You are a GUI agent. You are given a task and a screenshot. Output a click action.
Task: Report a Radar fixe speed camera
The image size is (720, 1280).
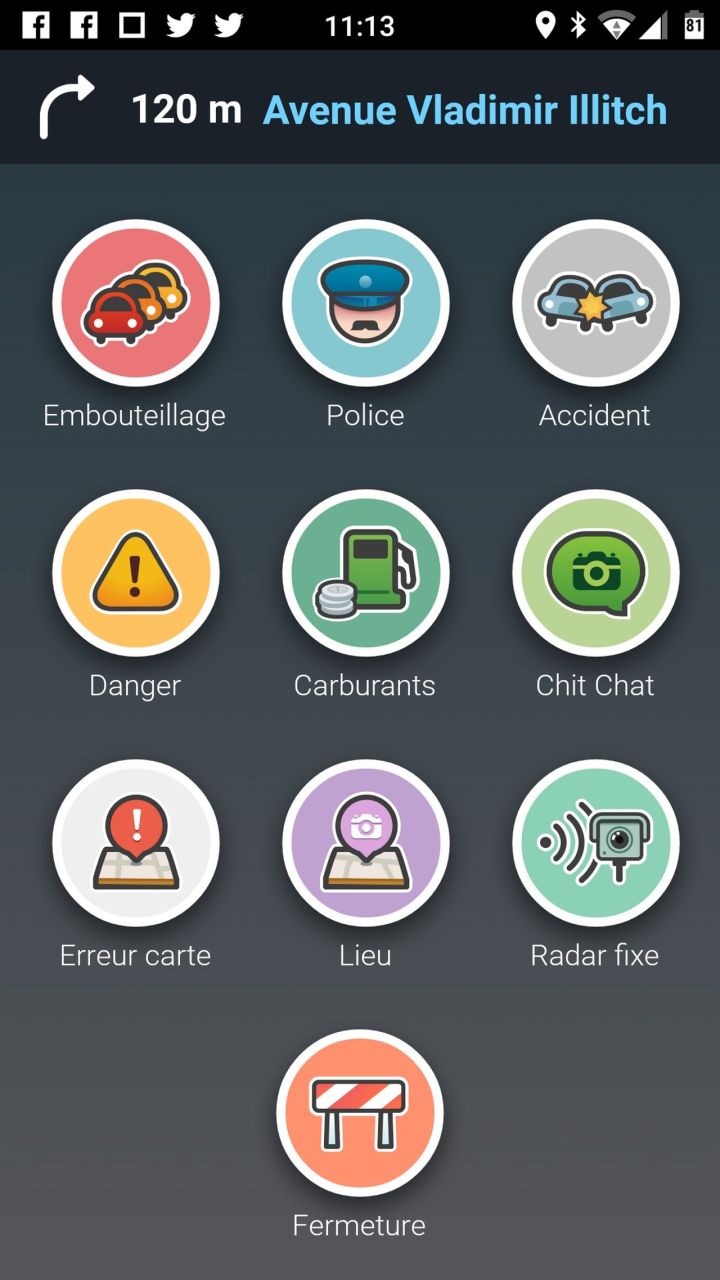tap(595, 842)
